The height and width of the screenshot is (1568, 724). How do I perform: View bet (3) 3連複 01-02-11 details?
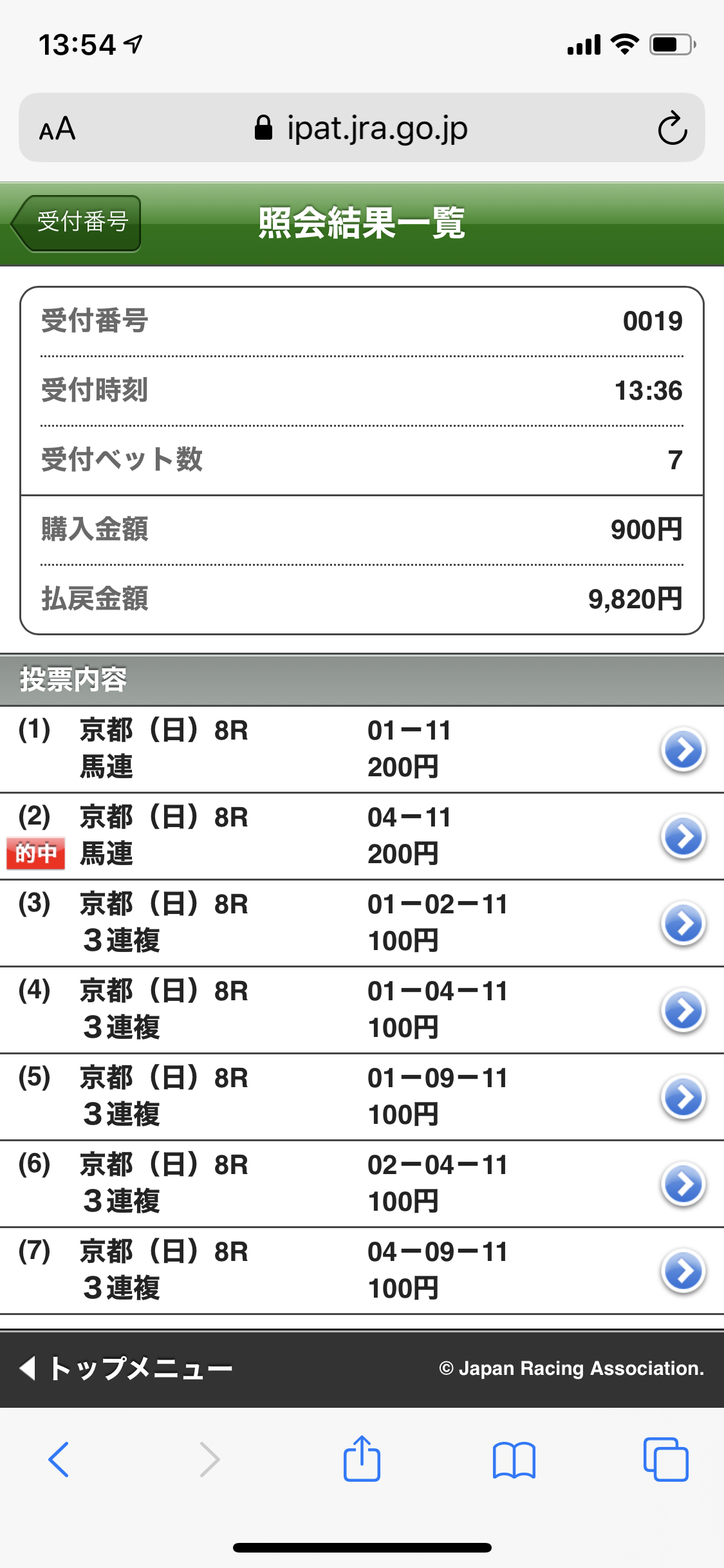coord(683,923)
